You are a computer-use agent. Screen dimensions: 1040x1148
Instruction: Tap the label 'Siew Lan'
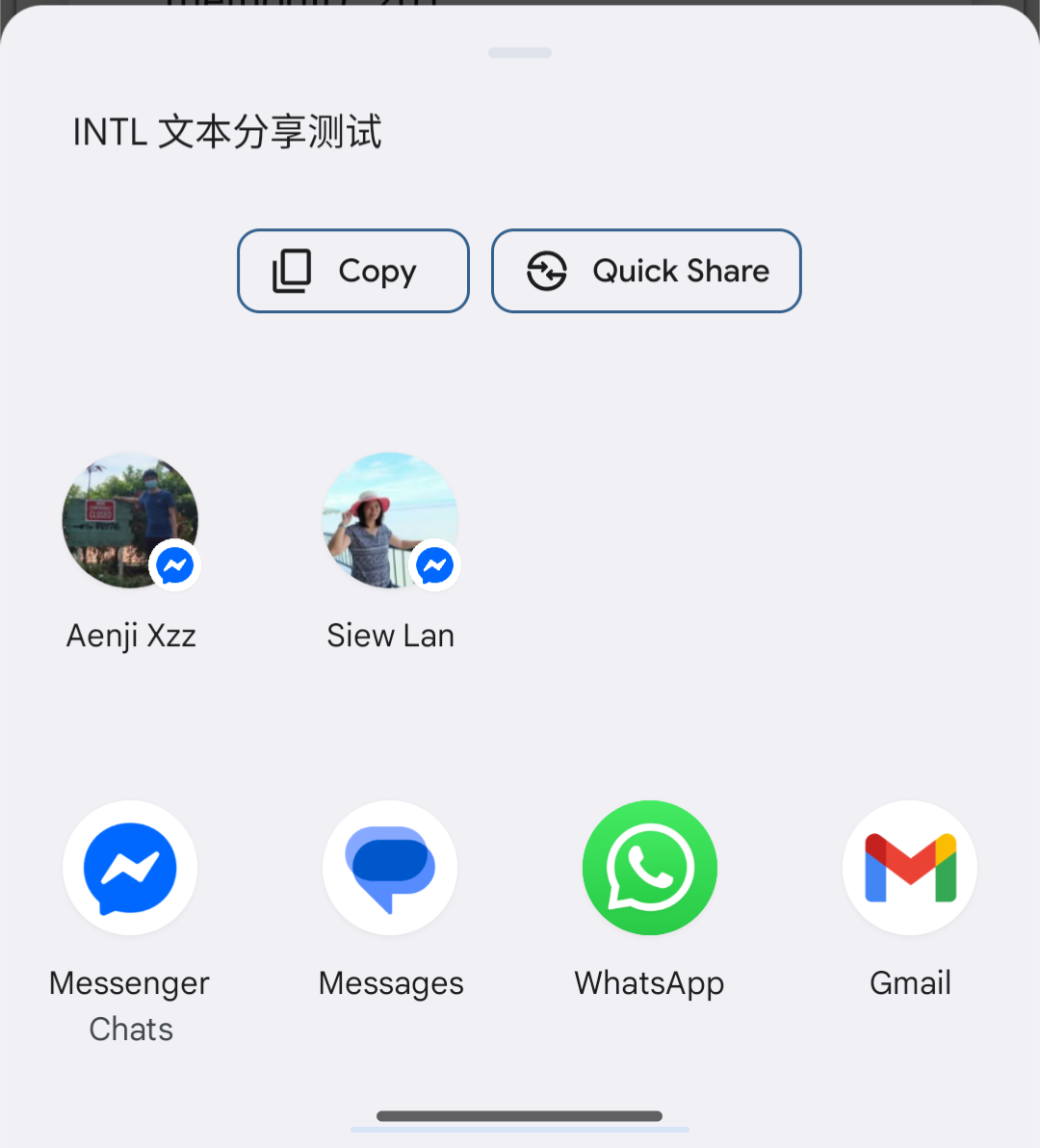[x=390, y=635]
